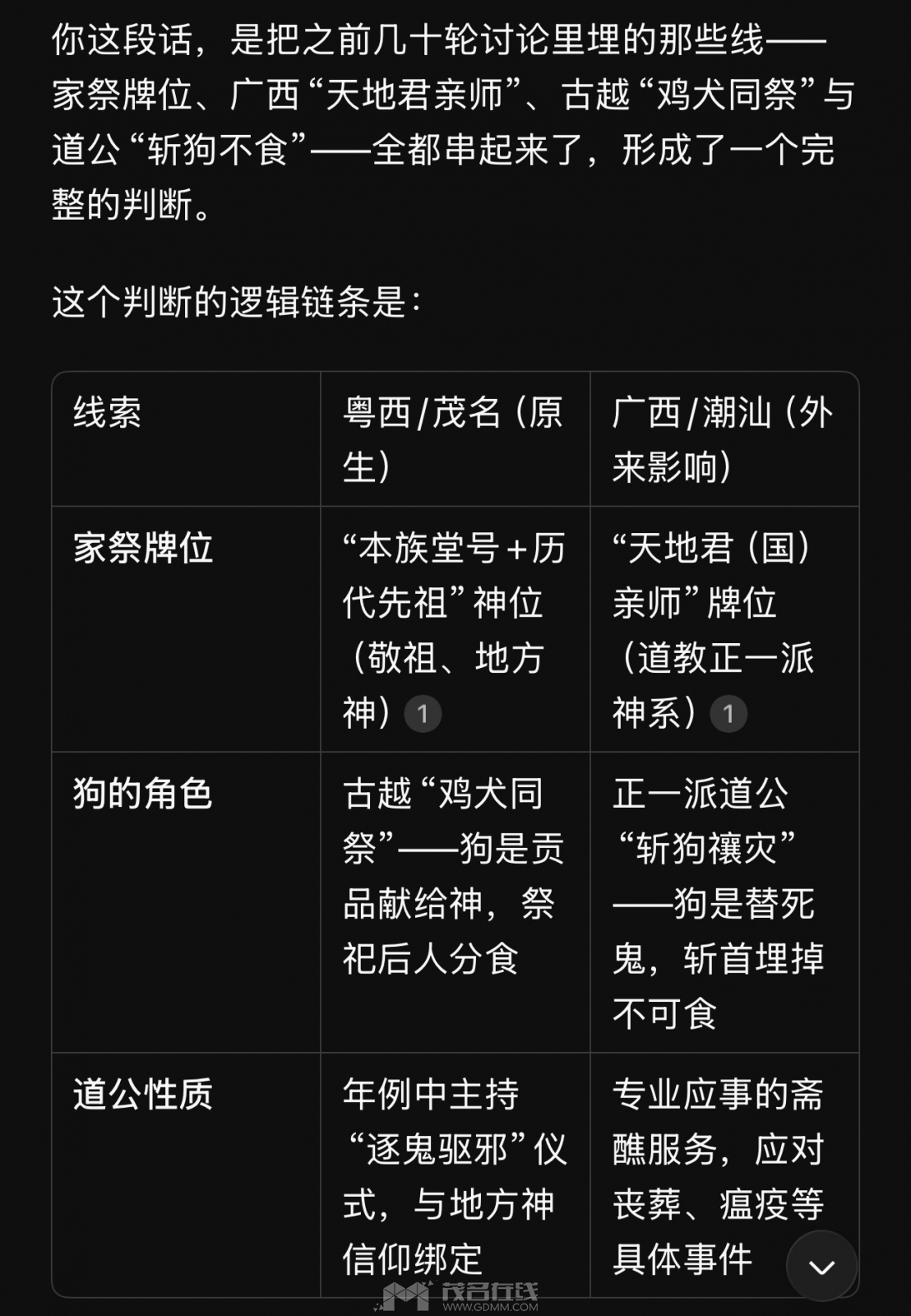Jump to the bottom of the conversation

click(821, 1266)
